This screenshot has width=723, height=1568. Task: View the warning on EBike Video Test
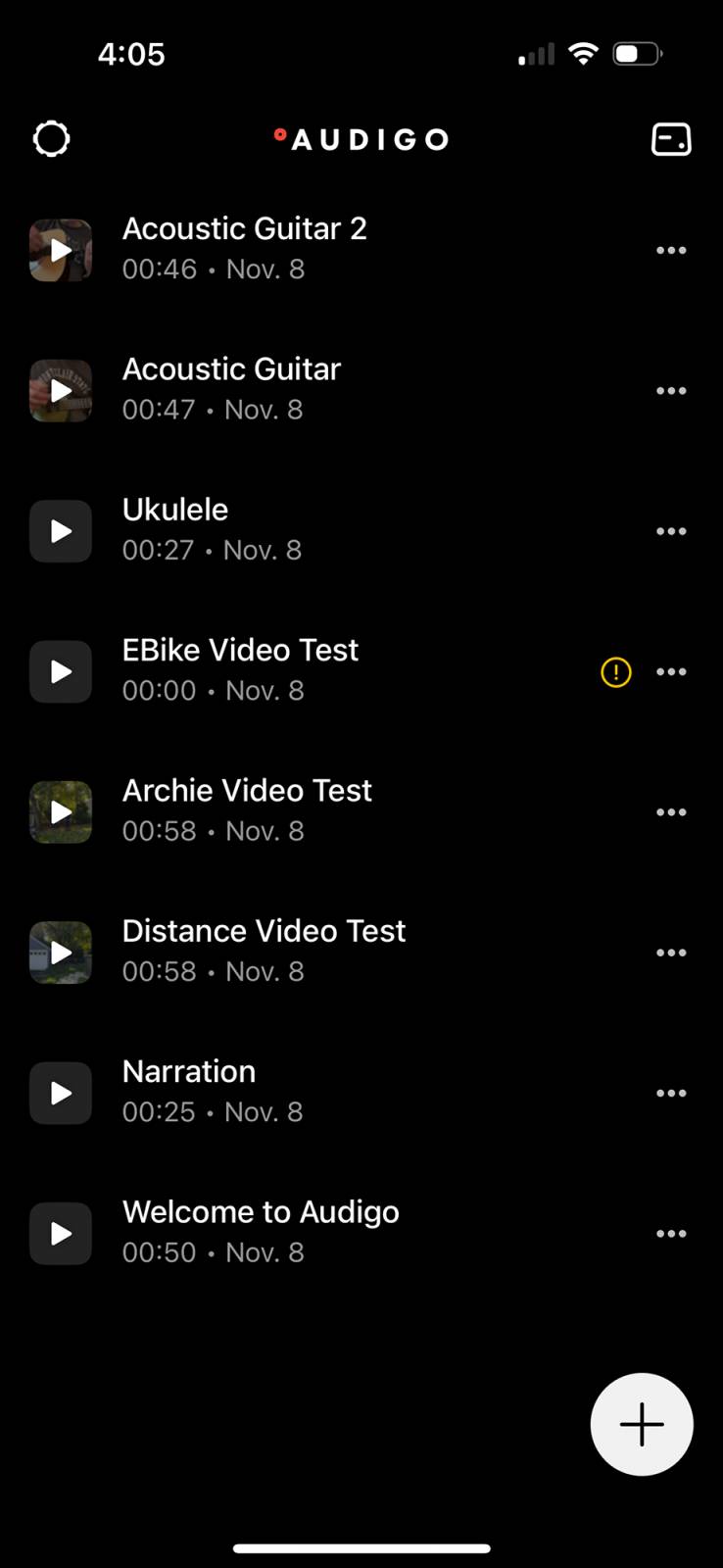point(615,672)
